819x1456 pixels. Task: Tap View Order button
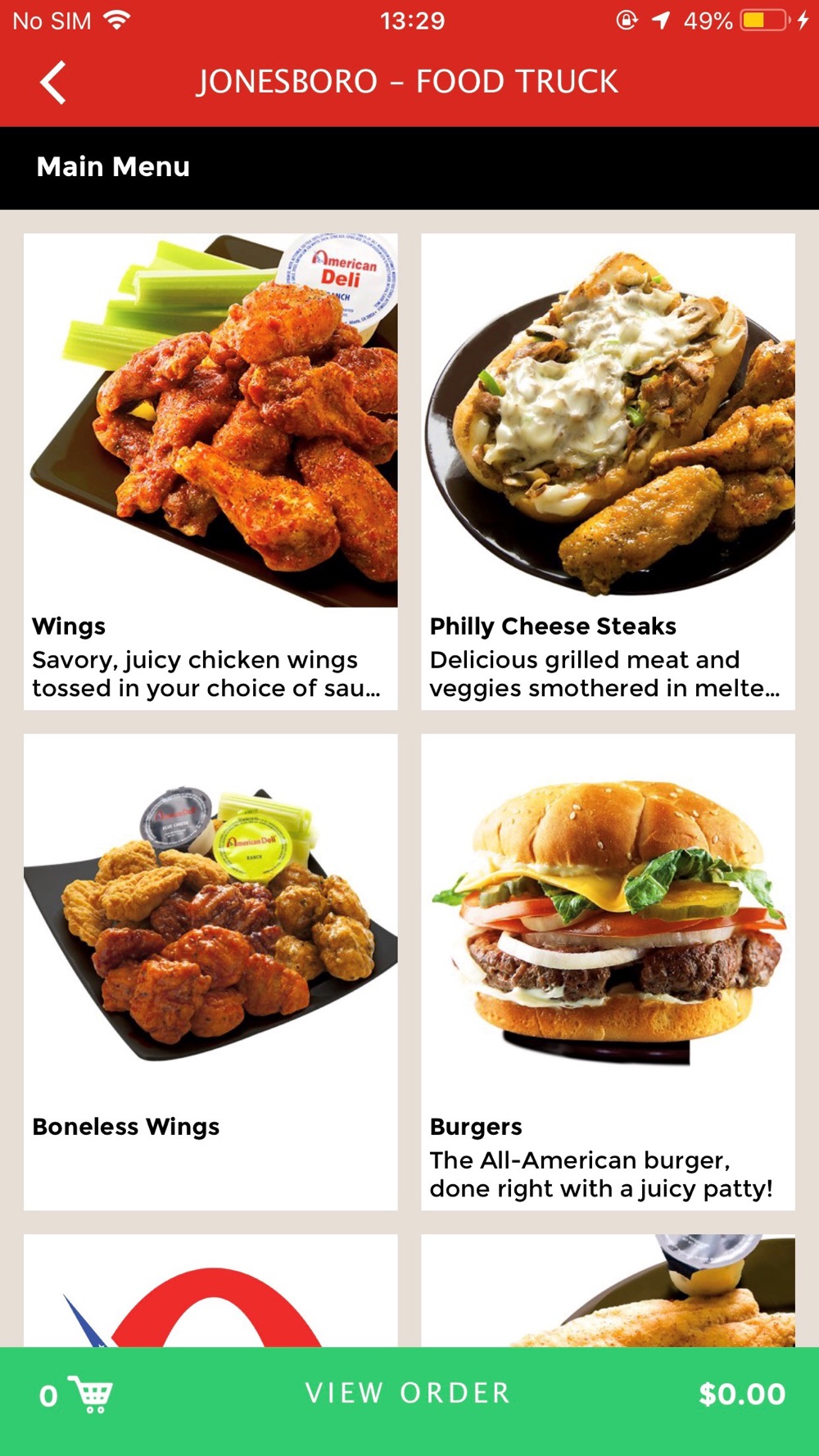tap(408, 1393)
